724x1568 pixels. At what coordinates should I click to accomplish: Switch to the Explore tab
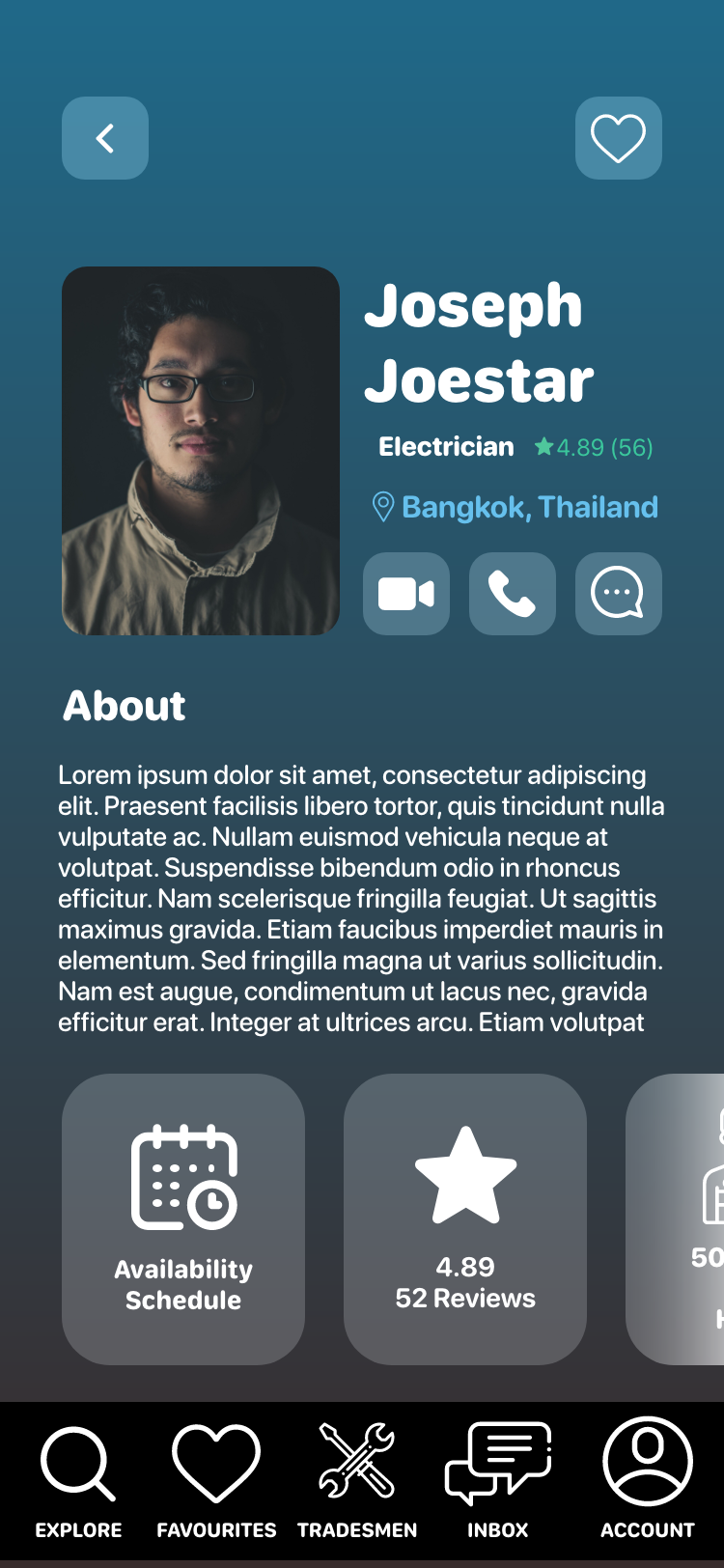tap(78, 1477)
